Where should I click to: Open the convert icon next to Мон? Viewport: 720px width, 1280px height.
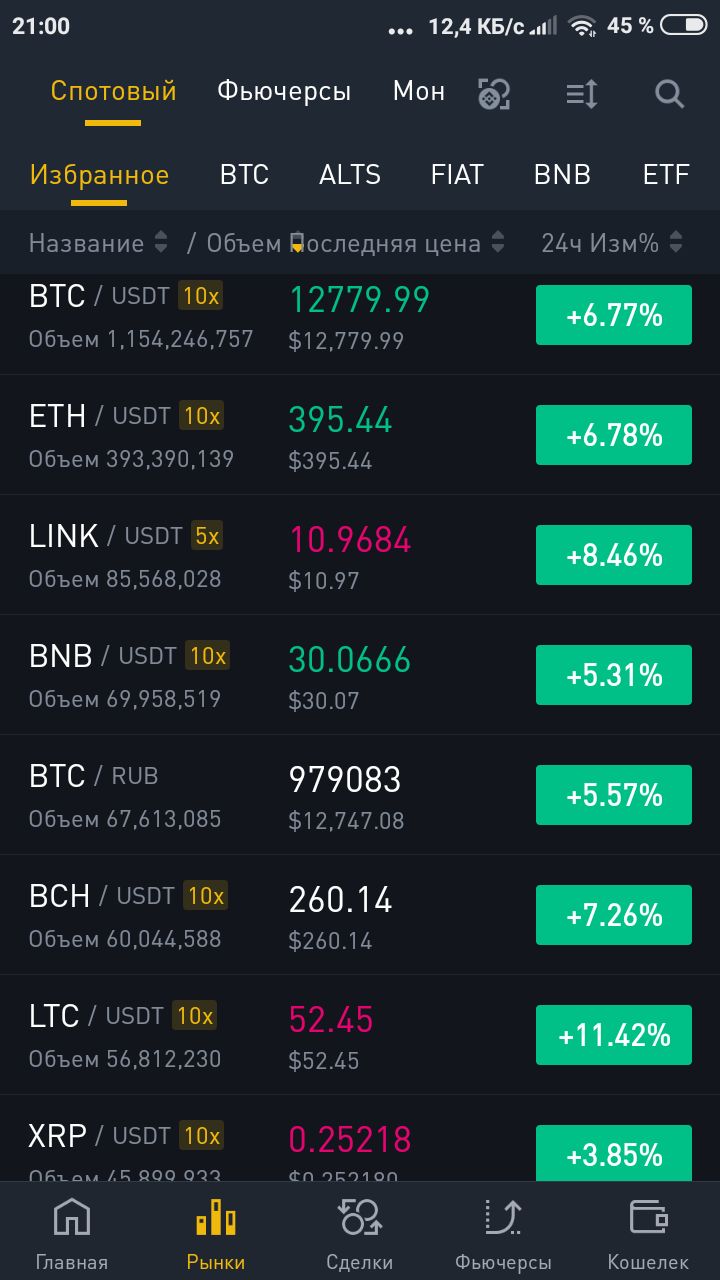coord(494,94)
